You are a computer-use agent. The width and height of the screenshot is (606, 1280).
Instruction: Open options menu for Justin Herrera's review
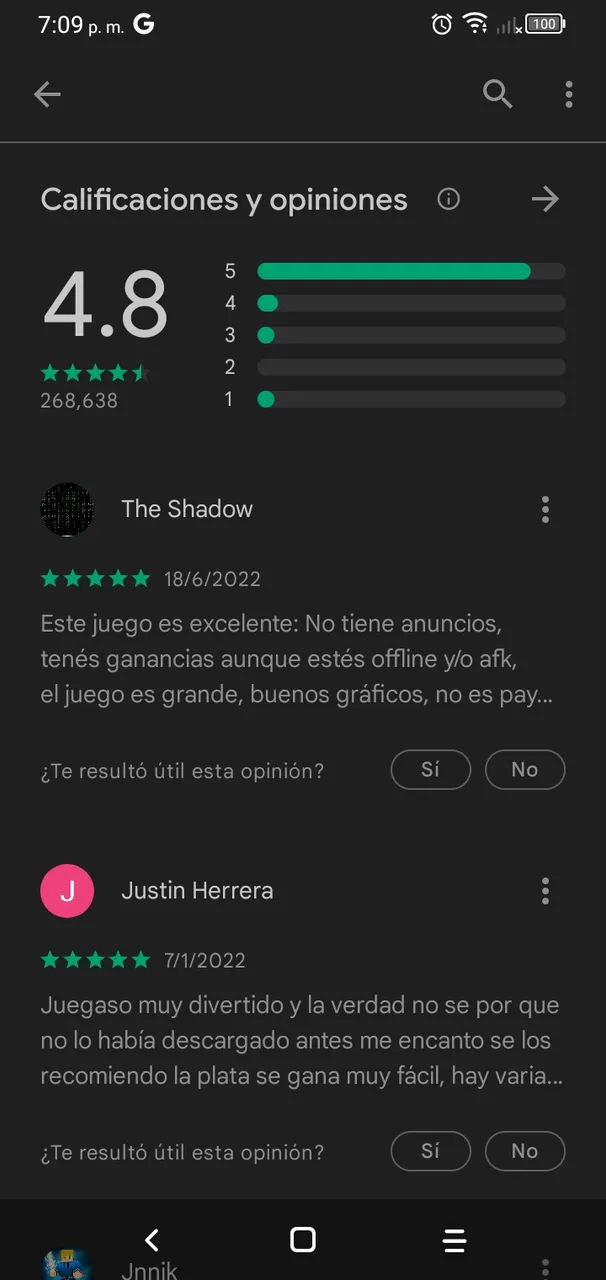click(545, 890)
